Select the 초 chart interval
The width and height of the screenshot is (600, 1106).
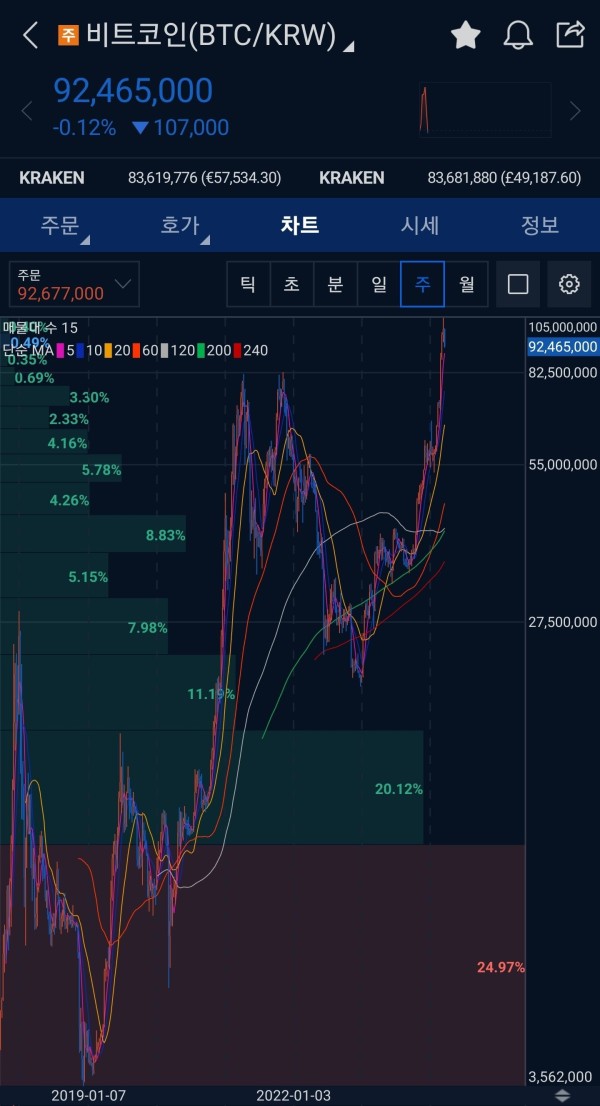click(x=292, y=284)
